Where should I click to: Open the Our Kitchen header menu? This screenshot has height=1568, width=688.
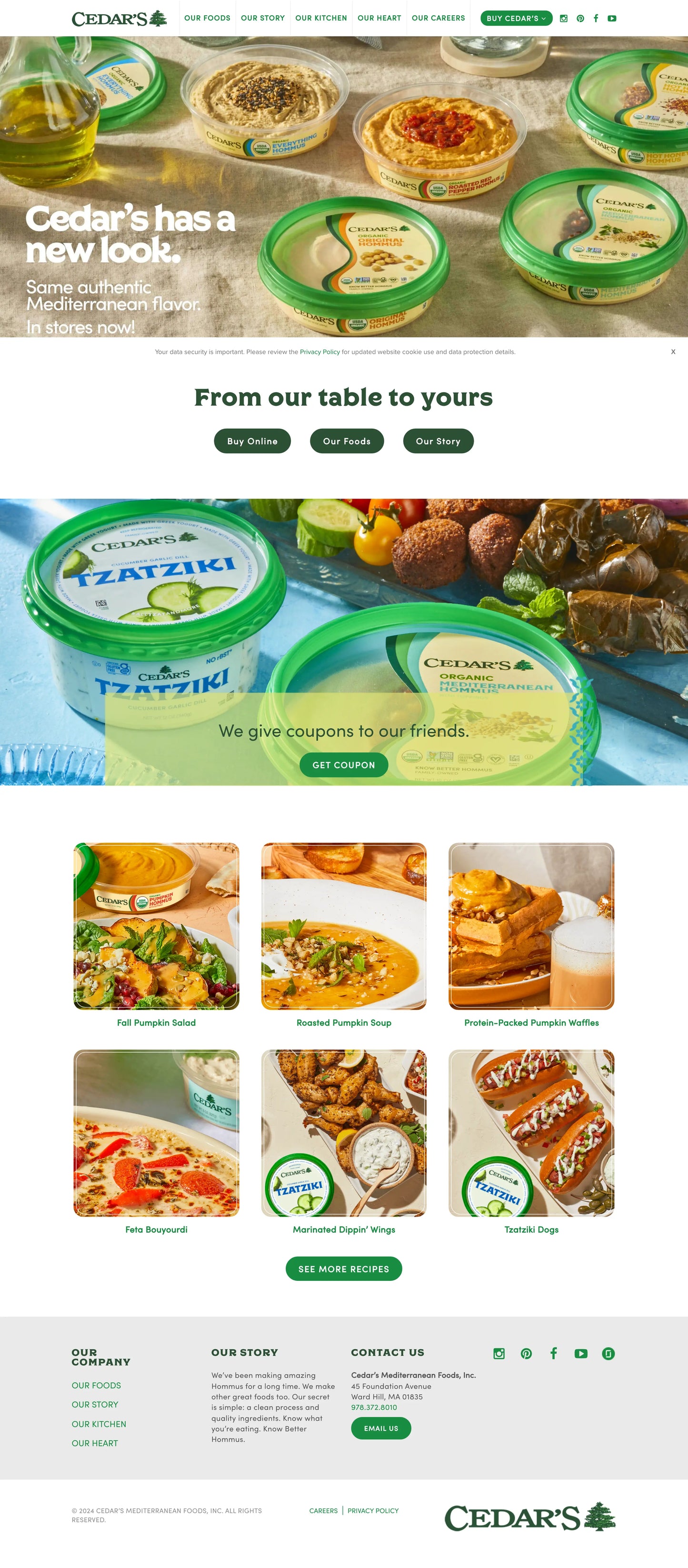(x=321, y=18)
